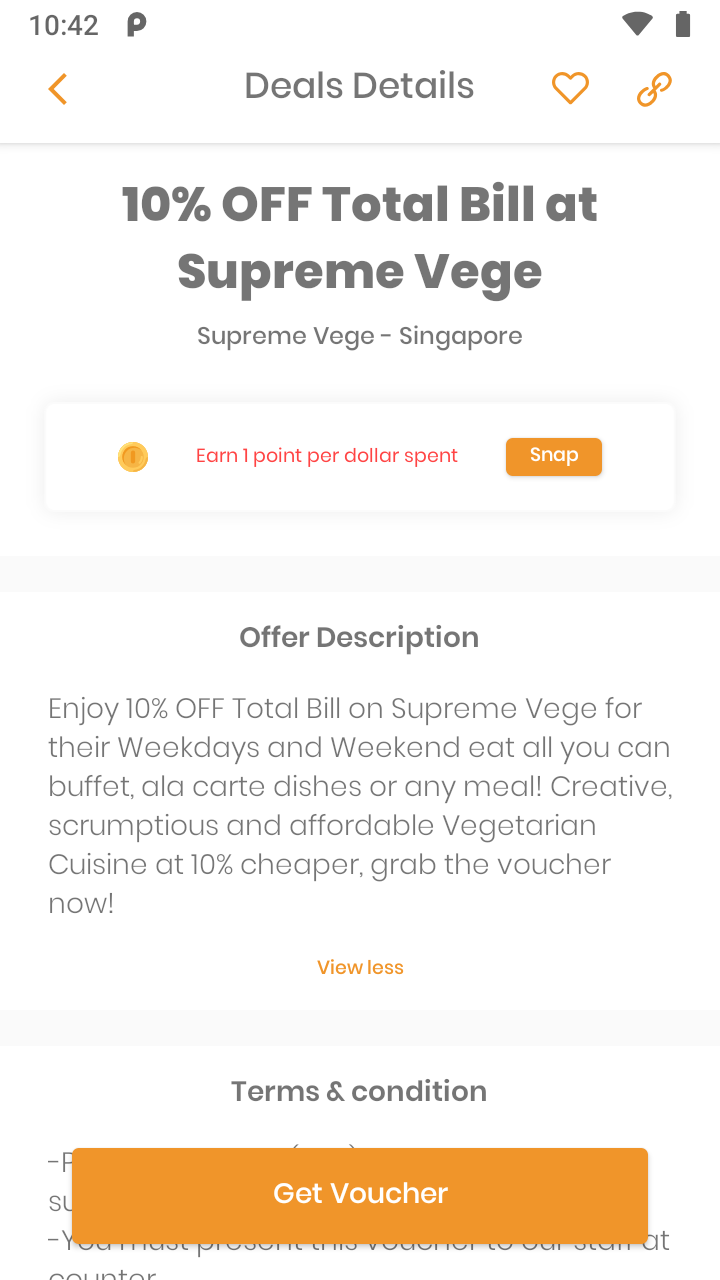This screenshot has width=720, height=1280.
Task: Get the voucher
Action: [360, 1194]
